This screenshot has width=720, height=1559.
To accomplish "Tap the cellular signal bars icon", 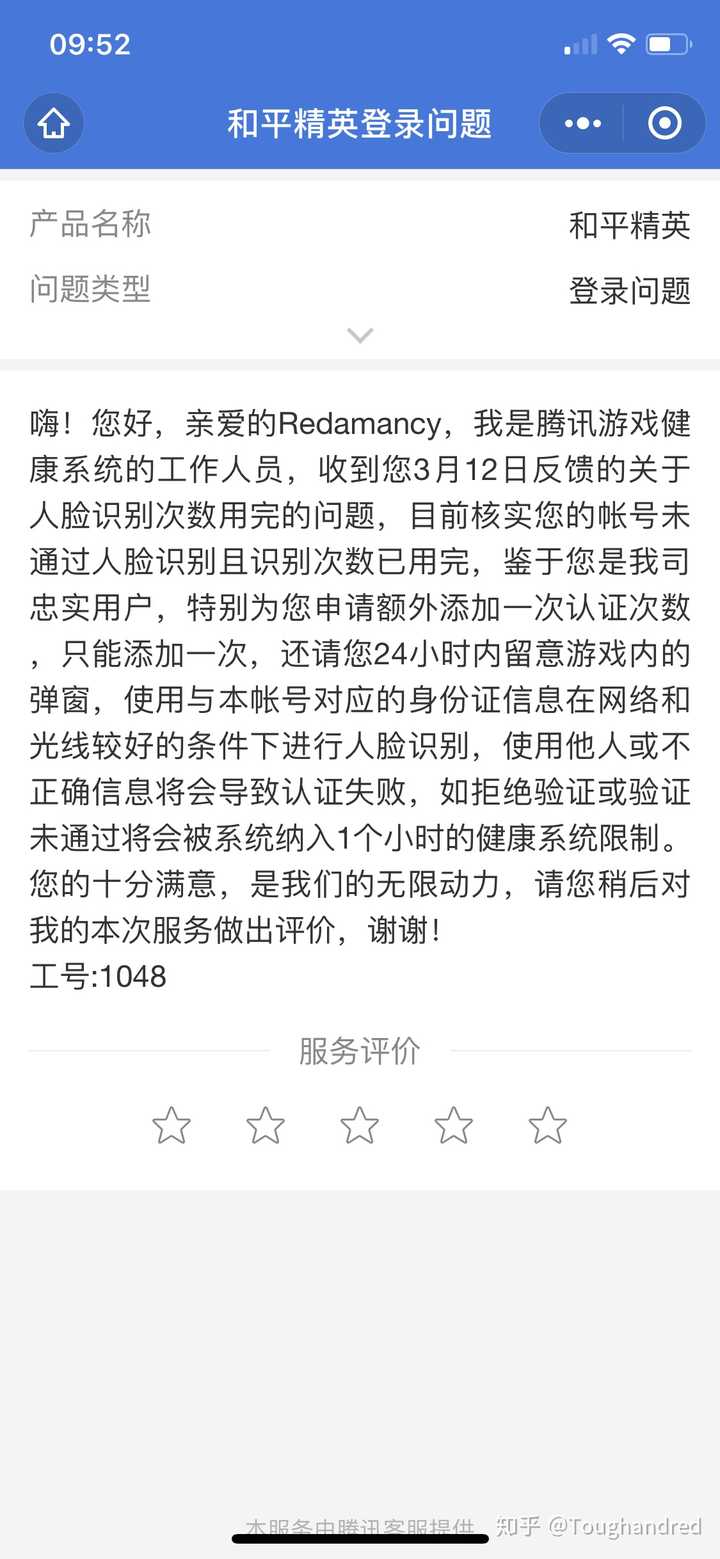I will 576,44.
